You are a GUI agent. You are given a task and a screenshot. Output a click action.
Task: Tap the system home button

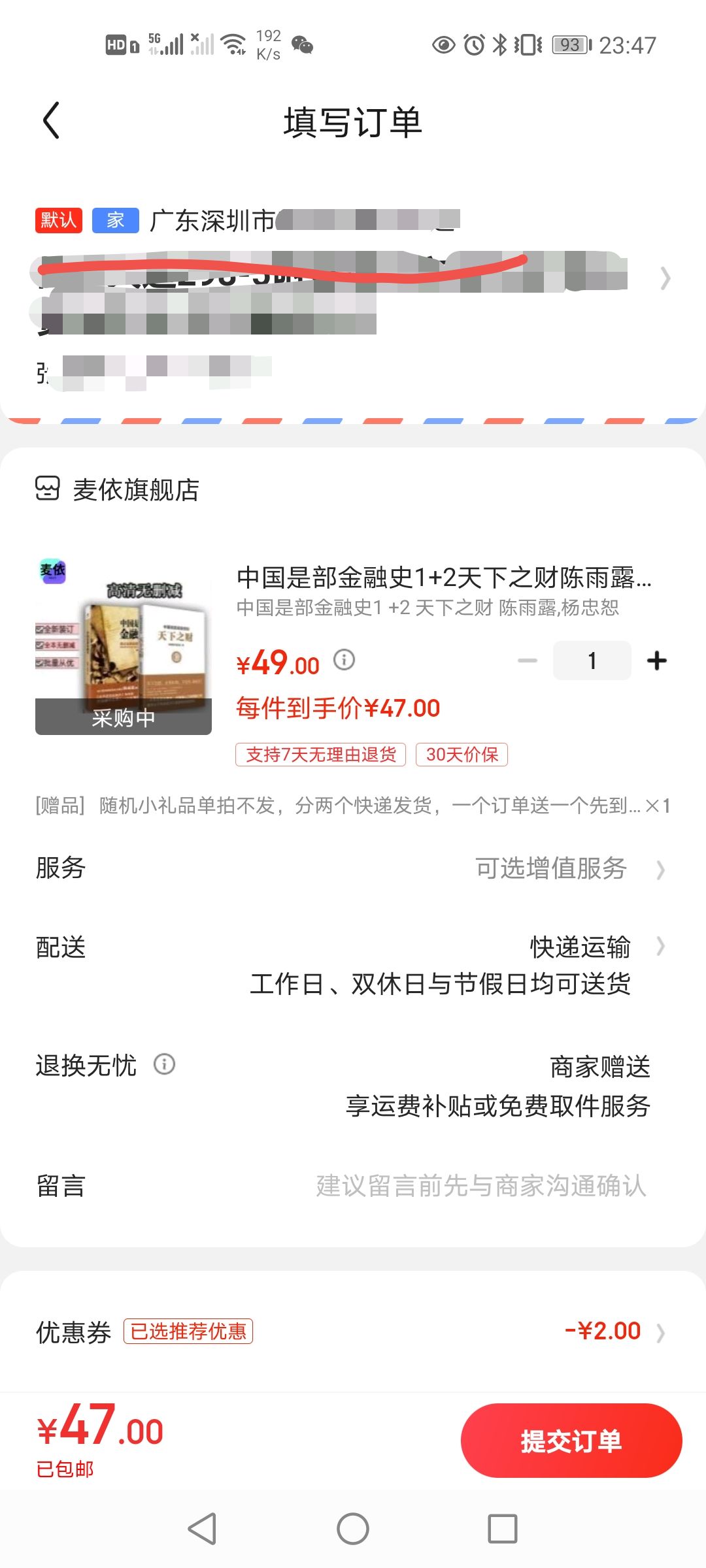click(353, 1529)
